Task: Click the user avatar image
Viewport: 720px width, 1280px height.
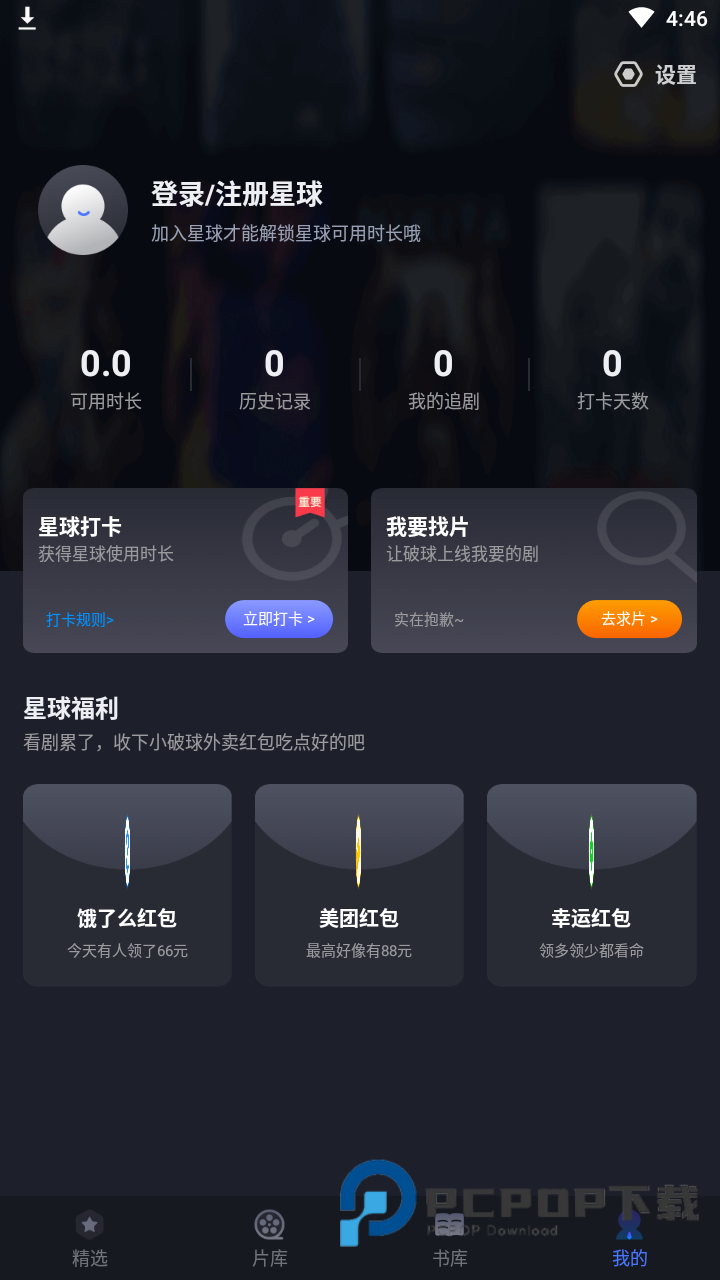Action: click(x=83, y=210)
